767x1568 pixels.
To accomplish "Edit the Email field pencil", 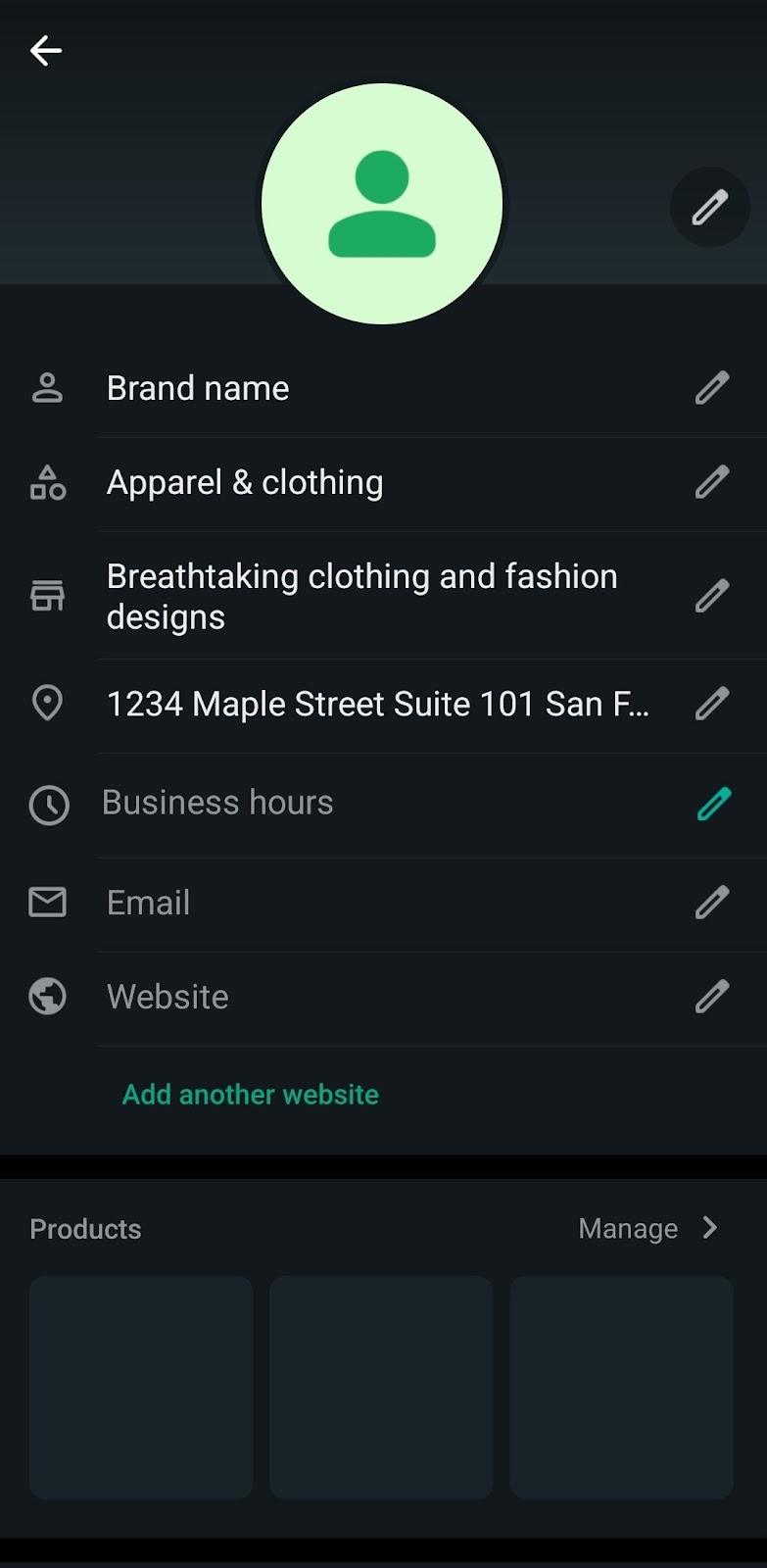I will pyautogui.click(x=712, y=903).
